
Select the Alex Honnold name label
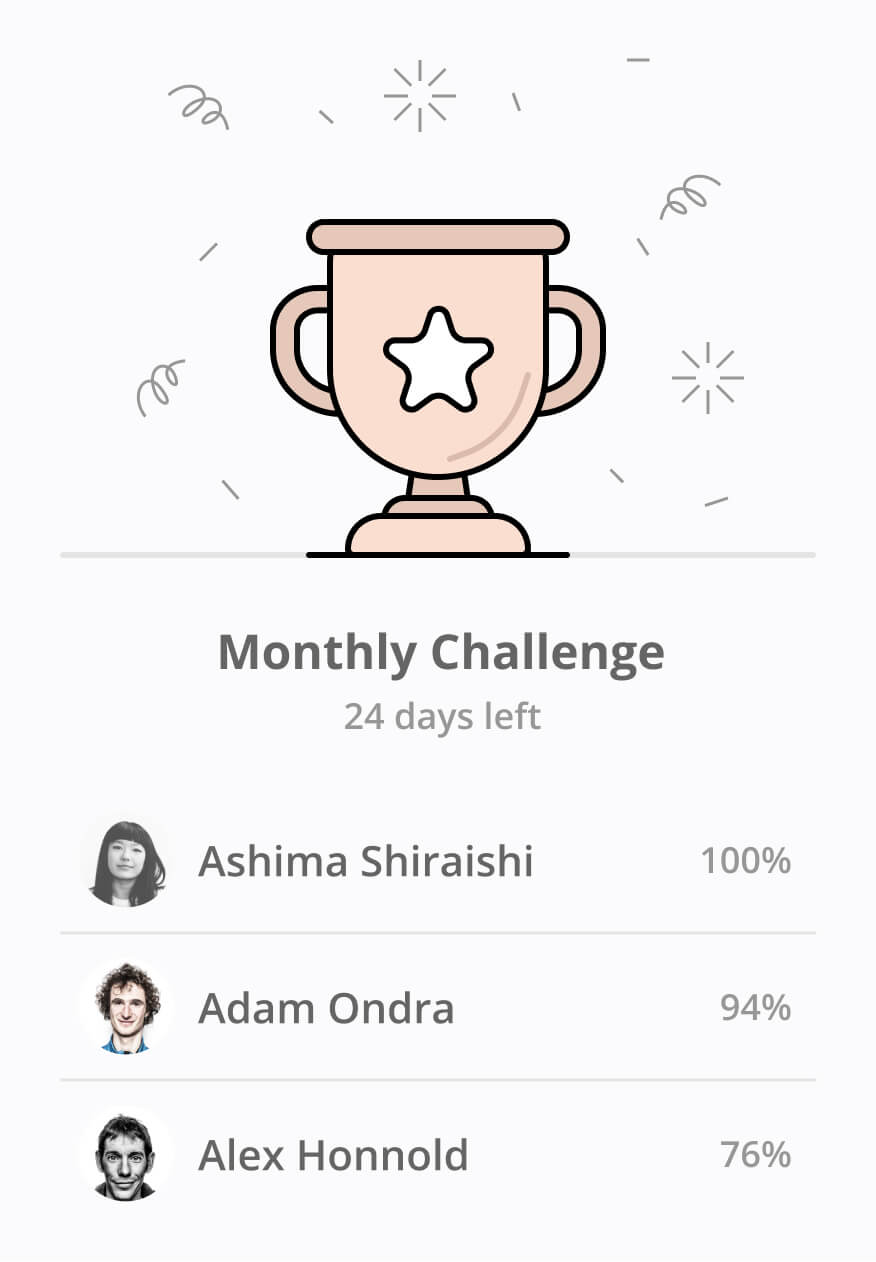point(334,1154)
